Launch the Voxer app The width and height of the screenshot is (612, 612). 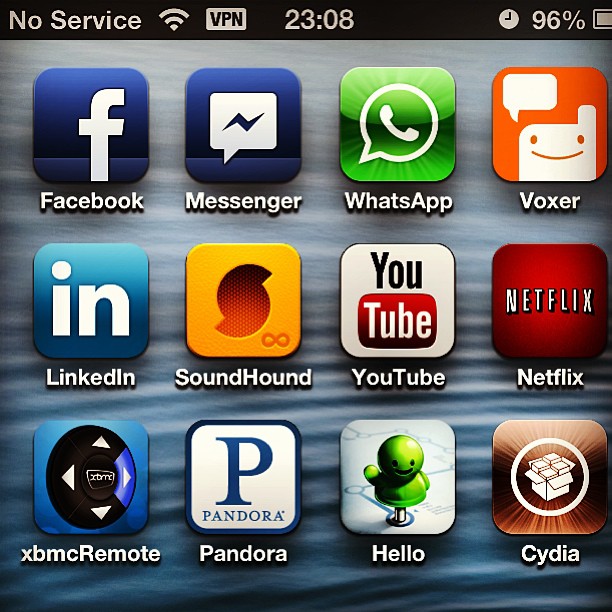550,125
